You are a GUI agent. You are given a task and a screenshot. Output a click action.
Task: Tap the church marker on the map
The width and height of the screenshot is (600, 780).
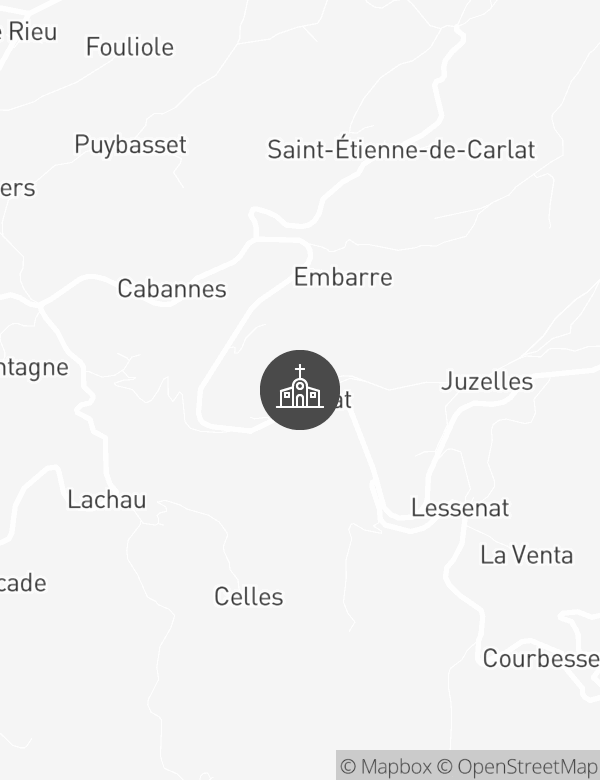click(300, 390)
